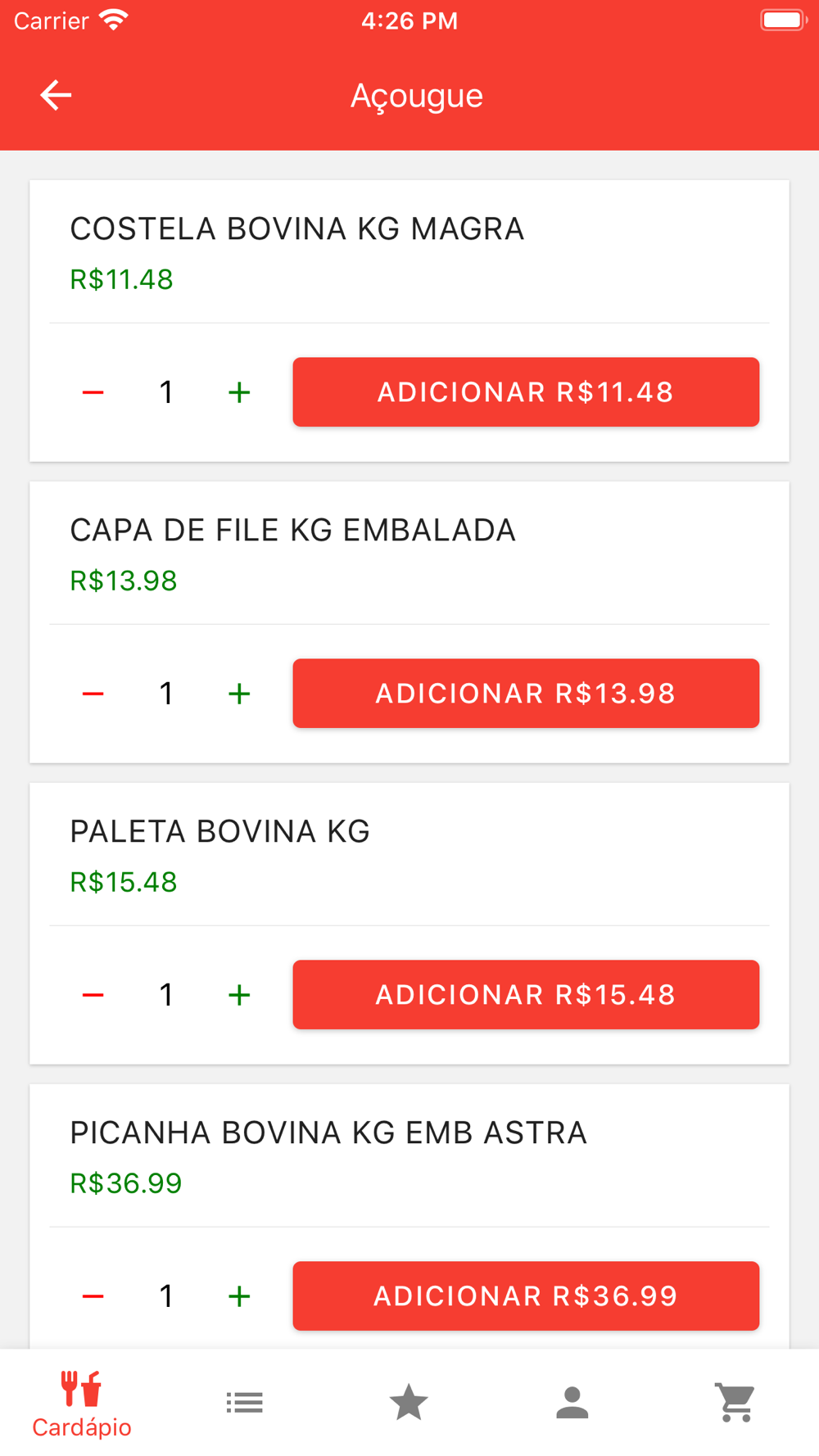Open the favorites star tab

tap(409, 1403)
